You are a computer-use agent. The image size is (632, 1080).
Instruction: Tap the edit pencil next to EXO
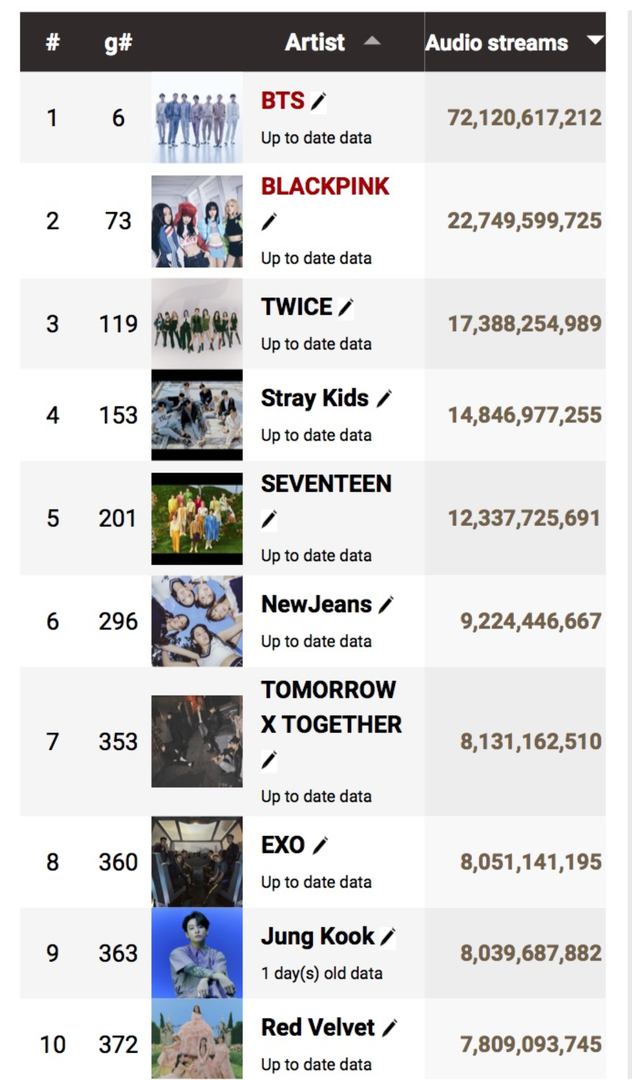pos(320,845)
